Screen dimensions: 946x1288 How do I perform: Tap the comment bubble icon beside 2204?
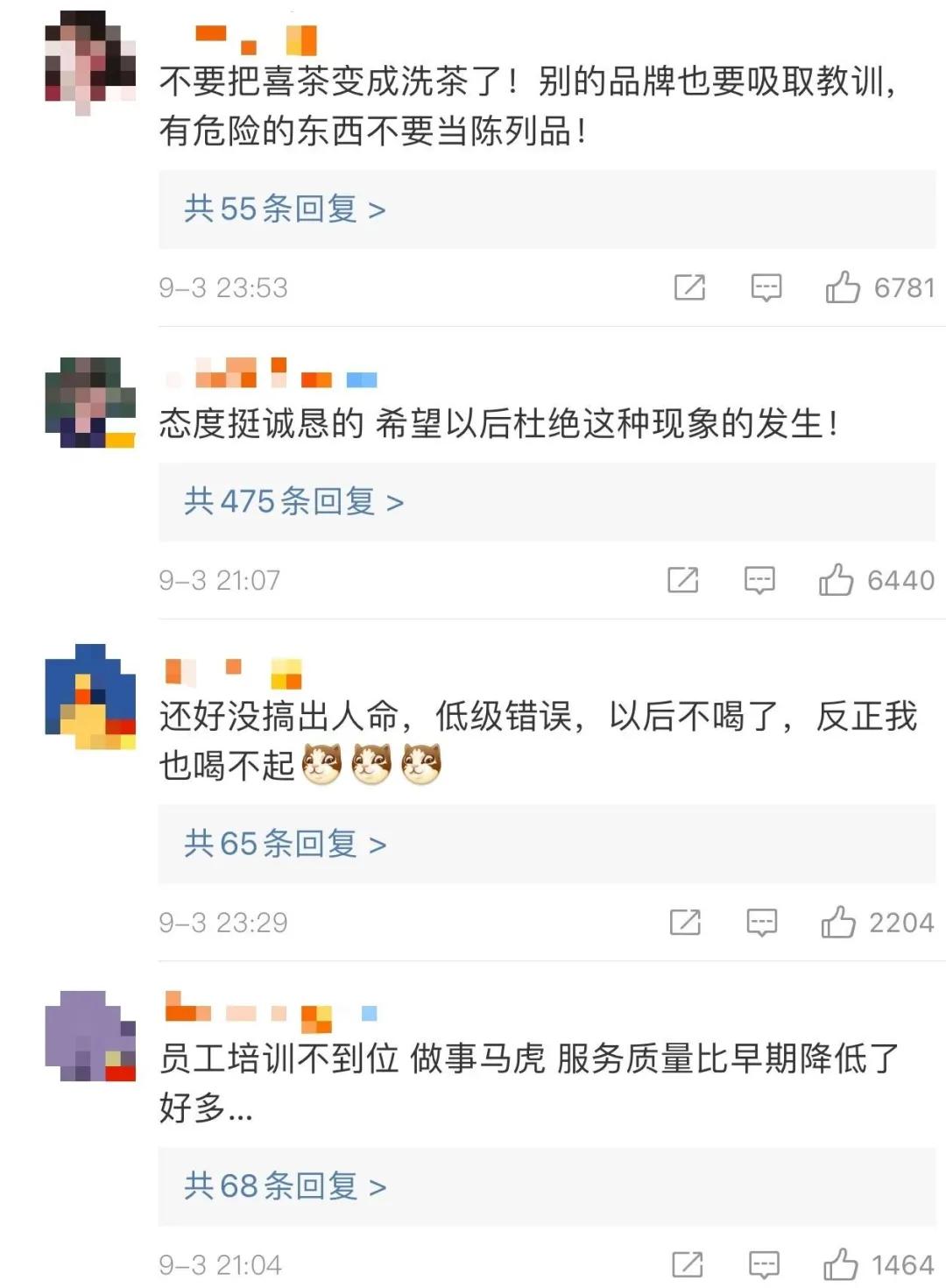point(763,922)
